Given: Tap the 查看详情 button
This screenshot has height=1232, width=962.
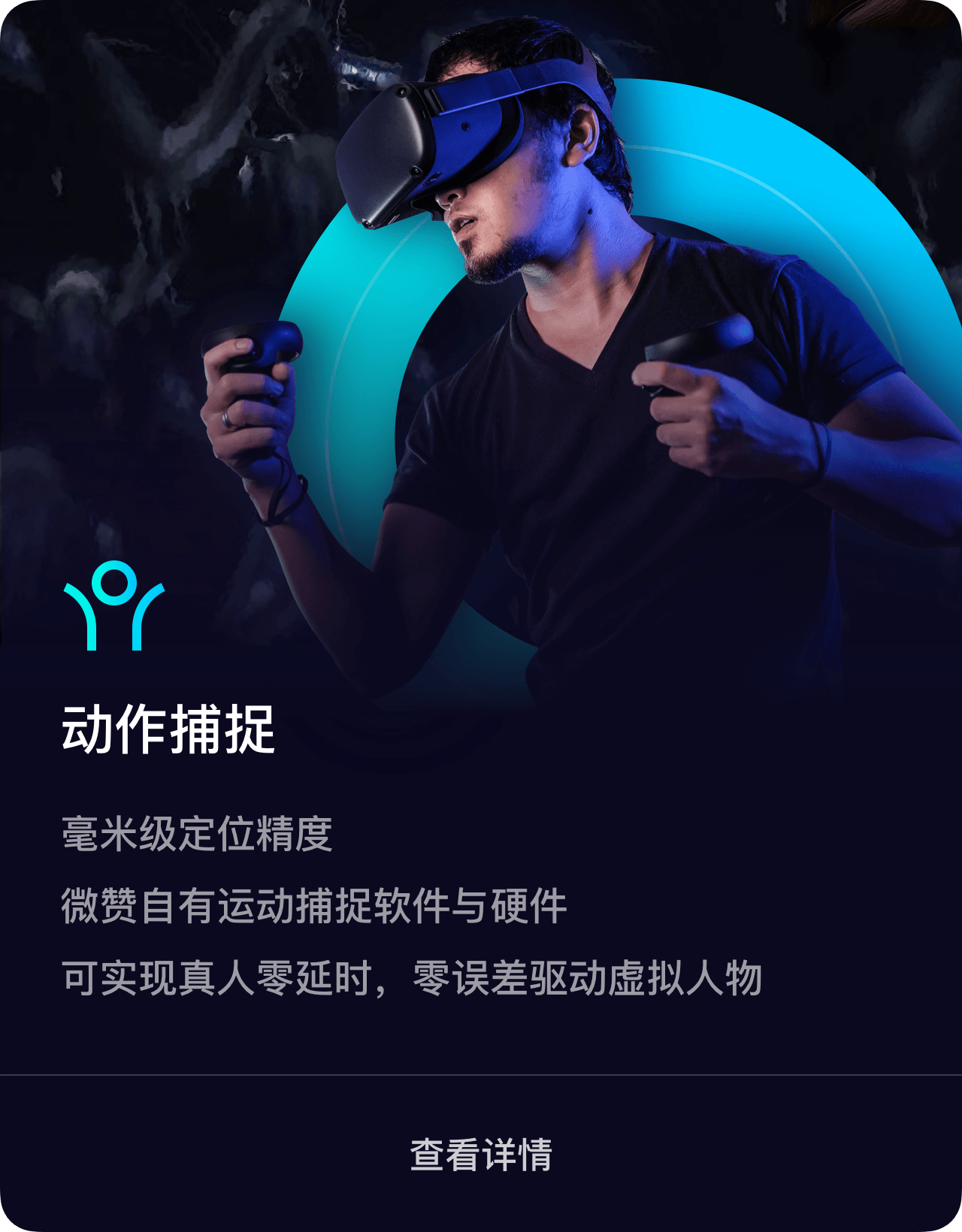Looking at the screenshot, I should pyautogui.click(x=481, y=1155).
